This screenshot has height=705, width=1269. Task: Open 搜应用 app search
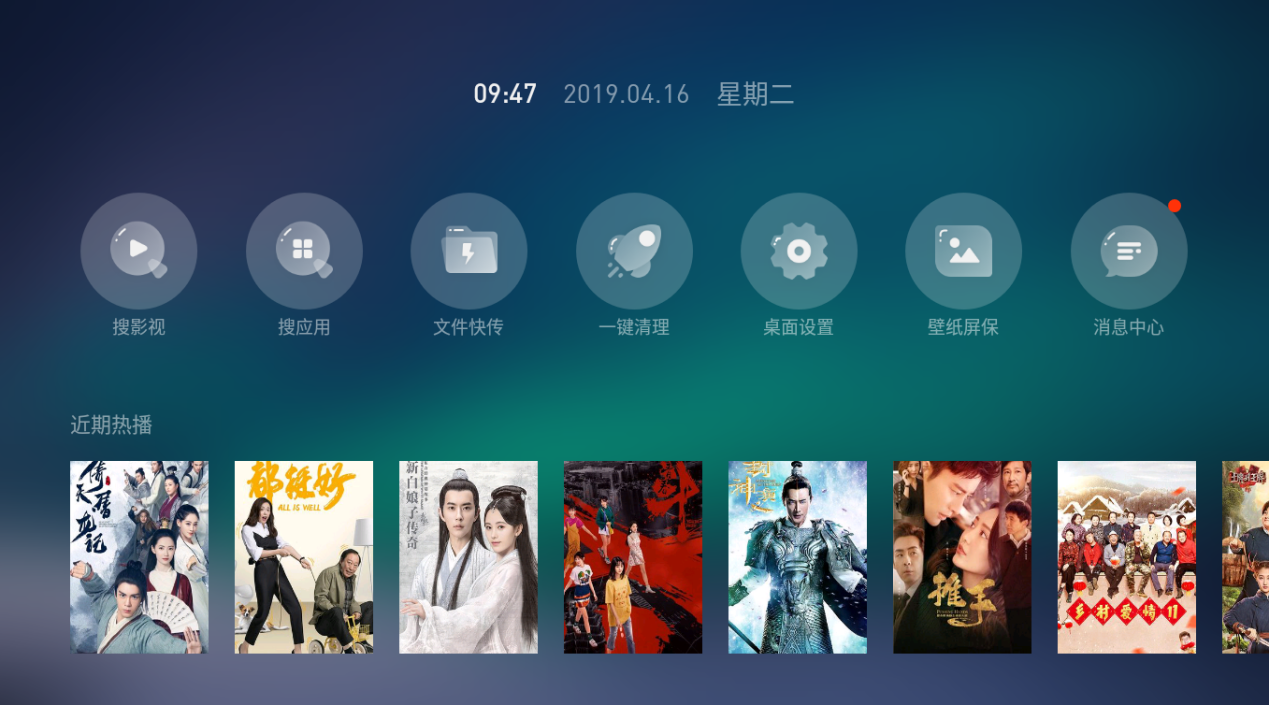(x=304, y=251)
